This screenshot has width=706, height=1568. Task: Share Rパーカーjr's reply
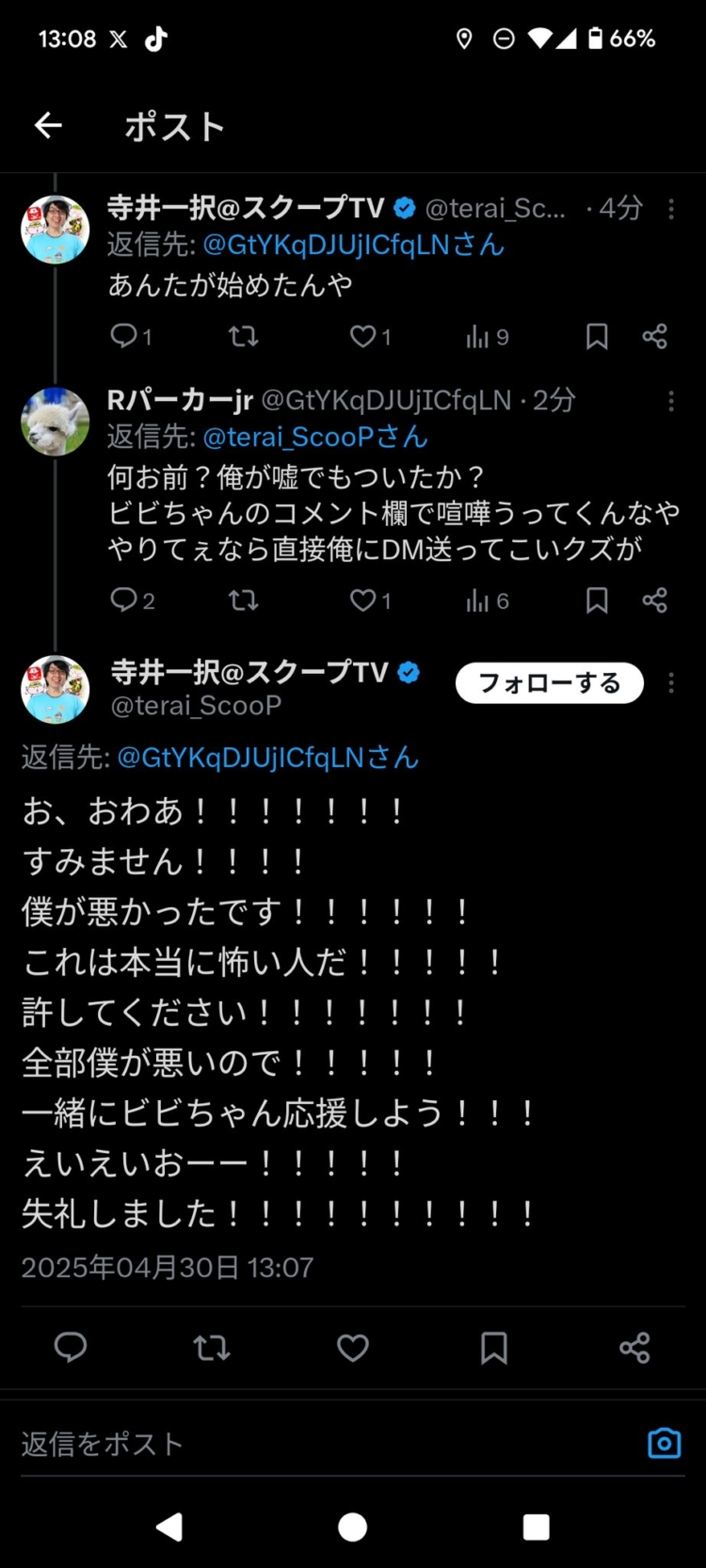pos(655,600)
